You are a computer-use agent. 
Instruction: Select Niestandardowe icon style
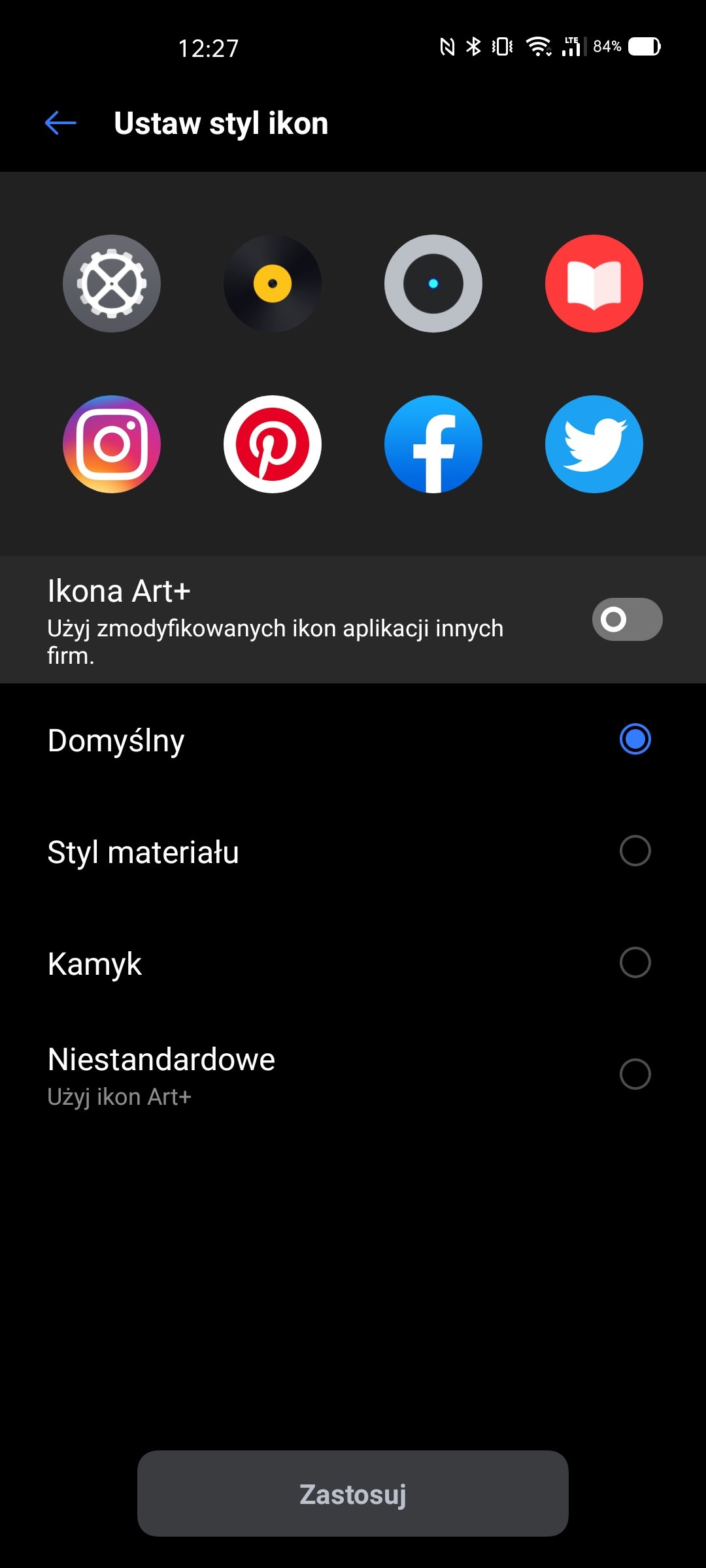353,1075
